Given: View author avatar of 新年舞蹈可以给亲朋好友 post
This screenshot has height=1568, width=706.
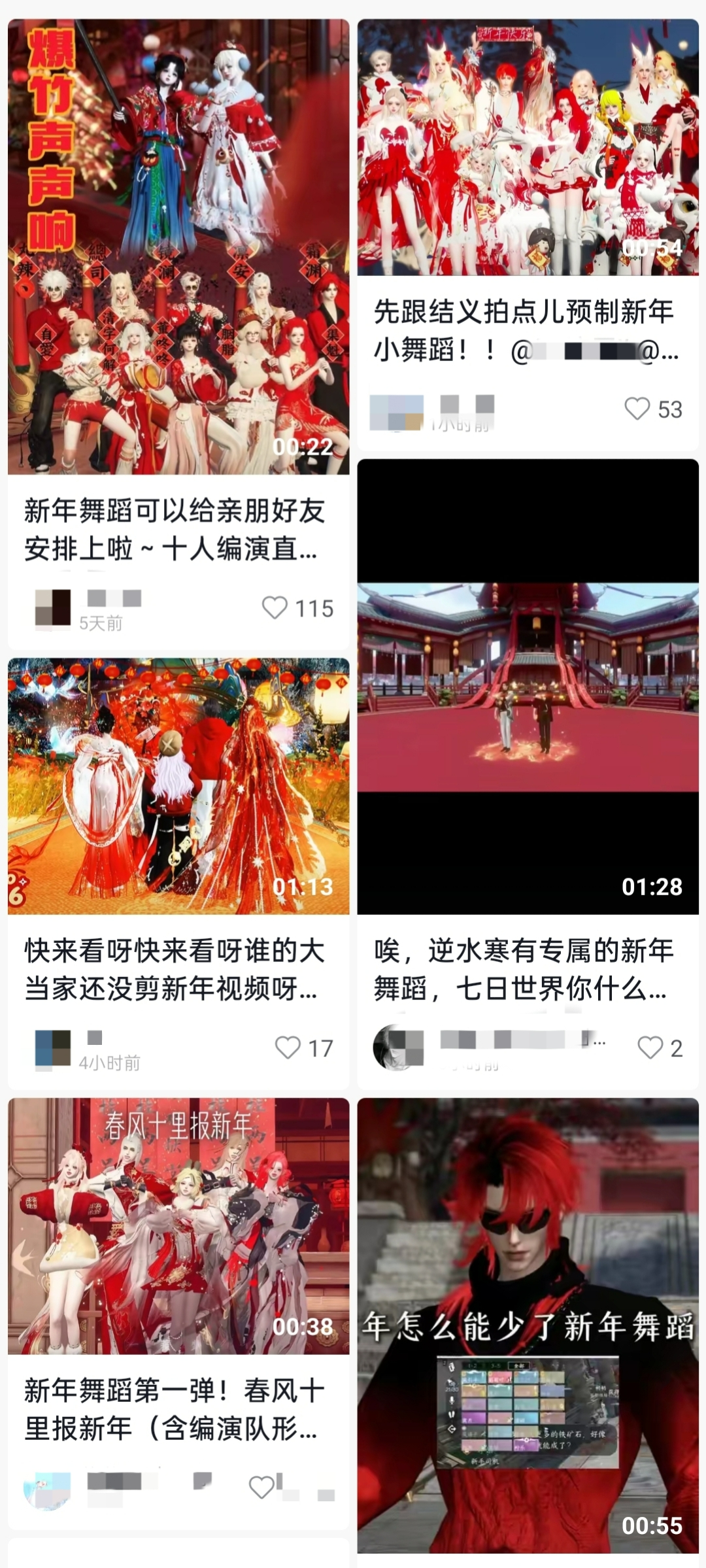Looking at the screenshot, I should 52,608.
